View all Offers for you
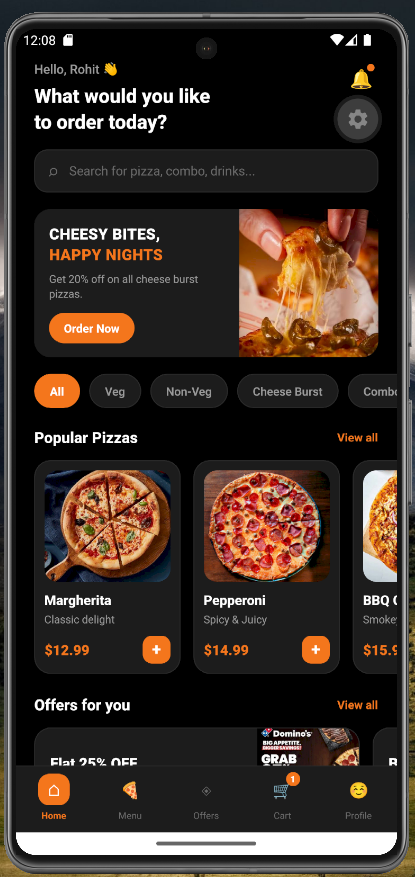 tap(357, 705)
